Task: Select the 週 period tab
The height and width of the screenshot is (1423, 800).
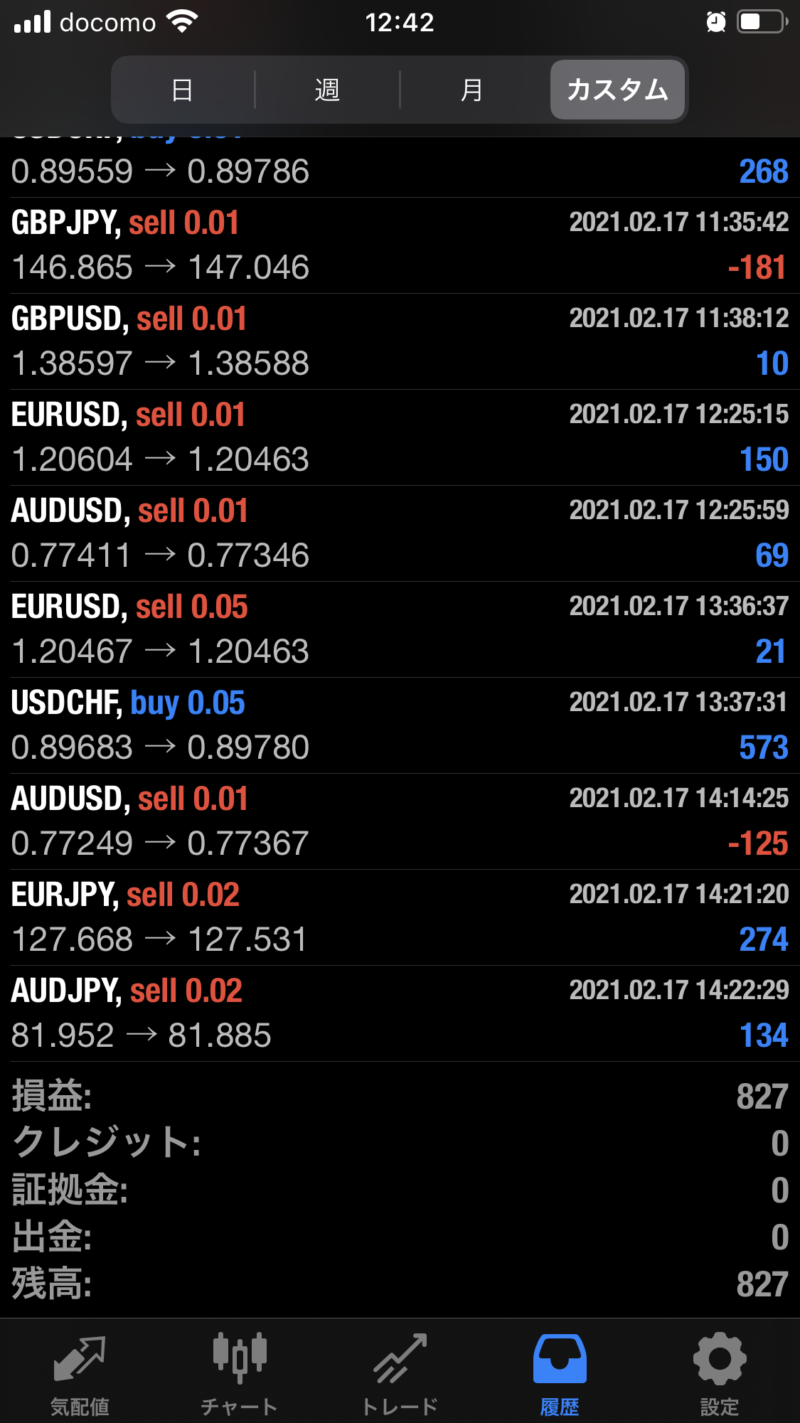Action: click(x=327, y=90)
